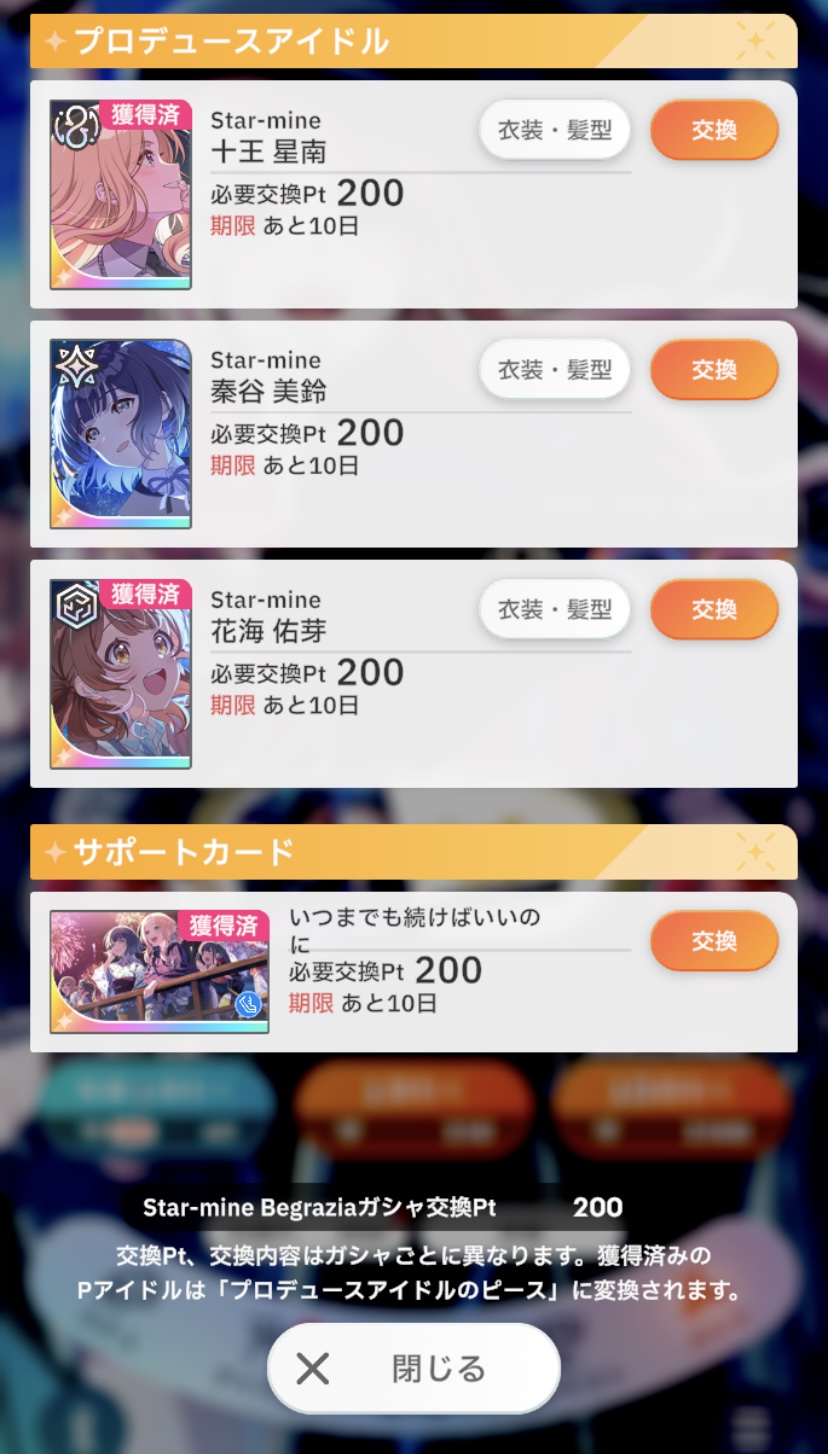Open 花海 佑芽 card thumbnail
828x1454 pixels.
[x=120, y=674]
